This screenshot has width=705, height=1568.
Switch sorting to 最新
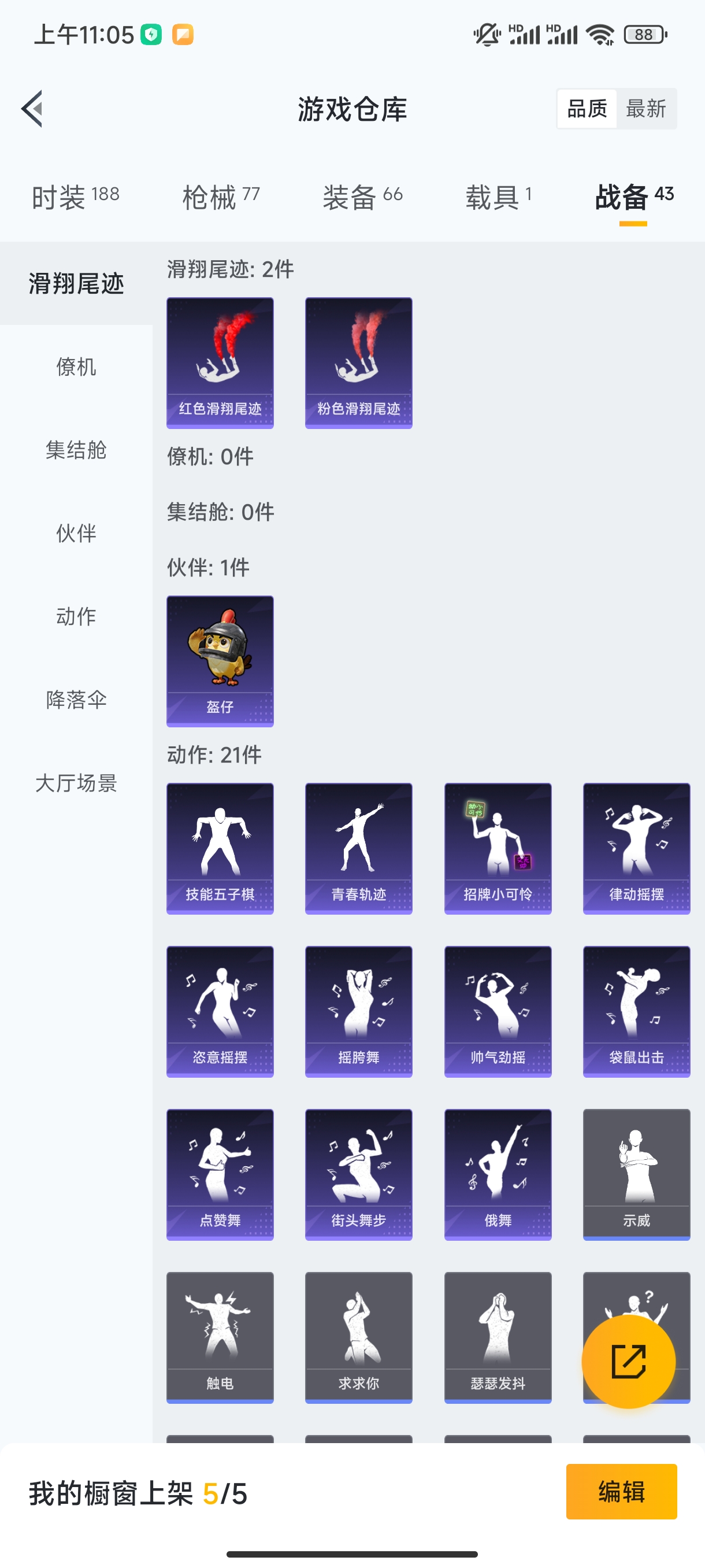click(x=647, y=108)
